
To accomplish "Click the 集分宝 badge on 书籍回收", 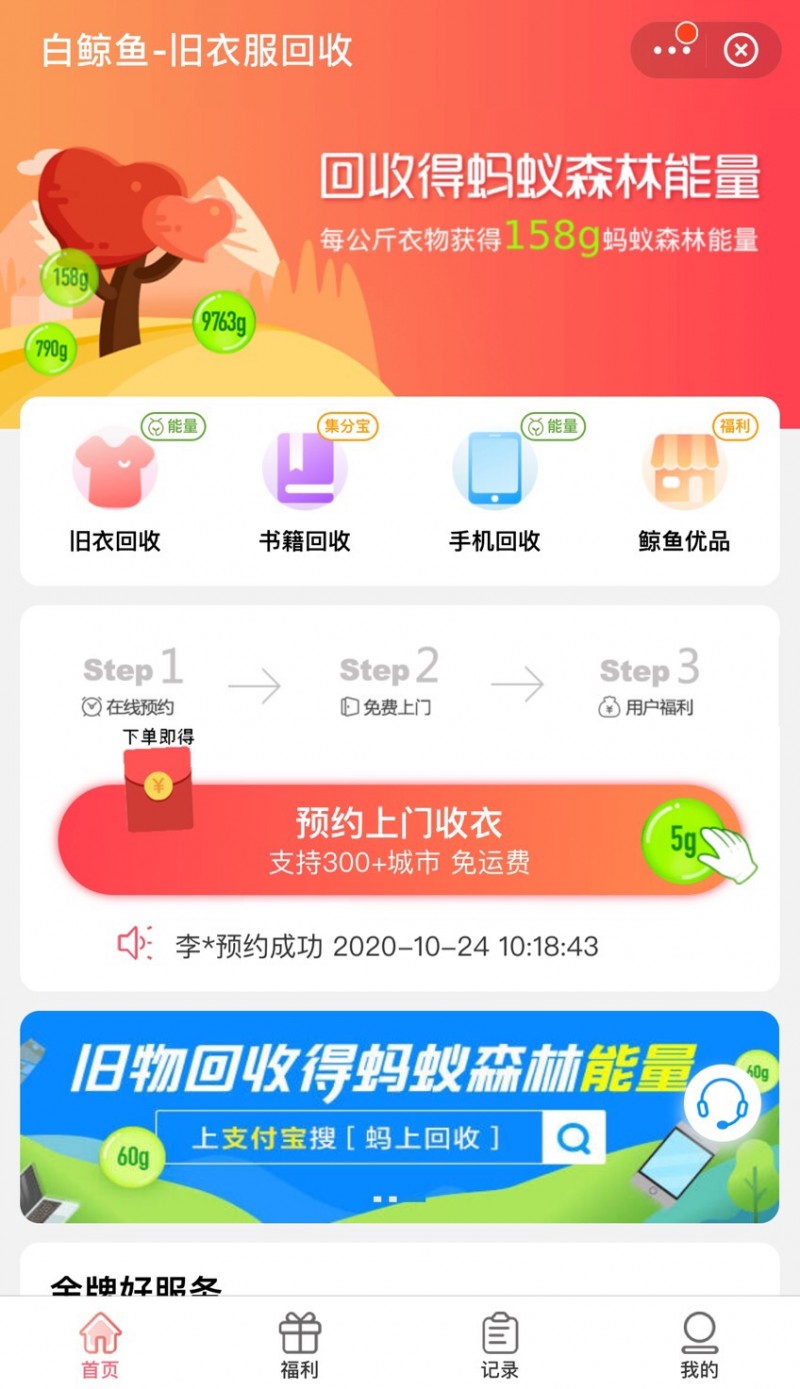I will click(x=346, y=427).
